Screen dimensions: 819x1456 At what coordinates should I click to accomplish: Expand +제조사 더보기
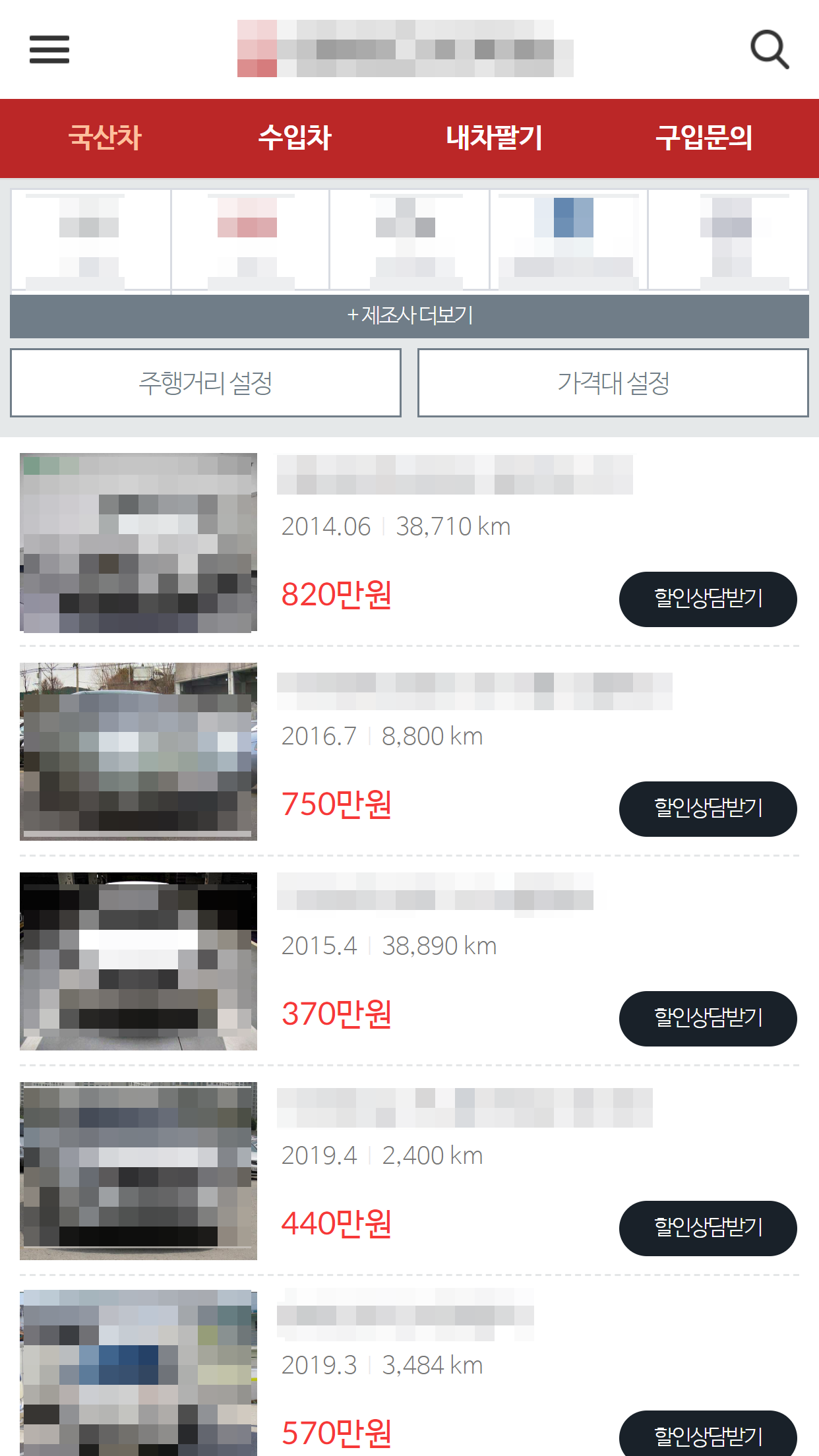tap(409, 316)
